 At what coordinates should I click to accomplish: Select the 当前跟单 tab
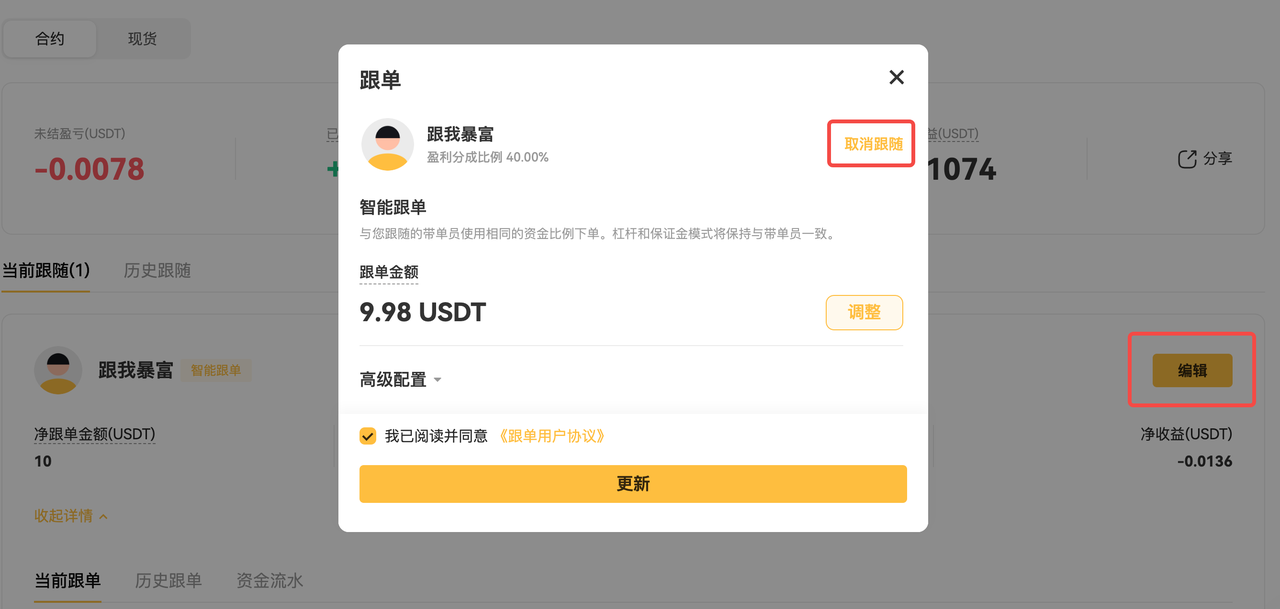(x=68, y=581)
